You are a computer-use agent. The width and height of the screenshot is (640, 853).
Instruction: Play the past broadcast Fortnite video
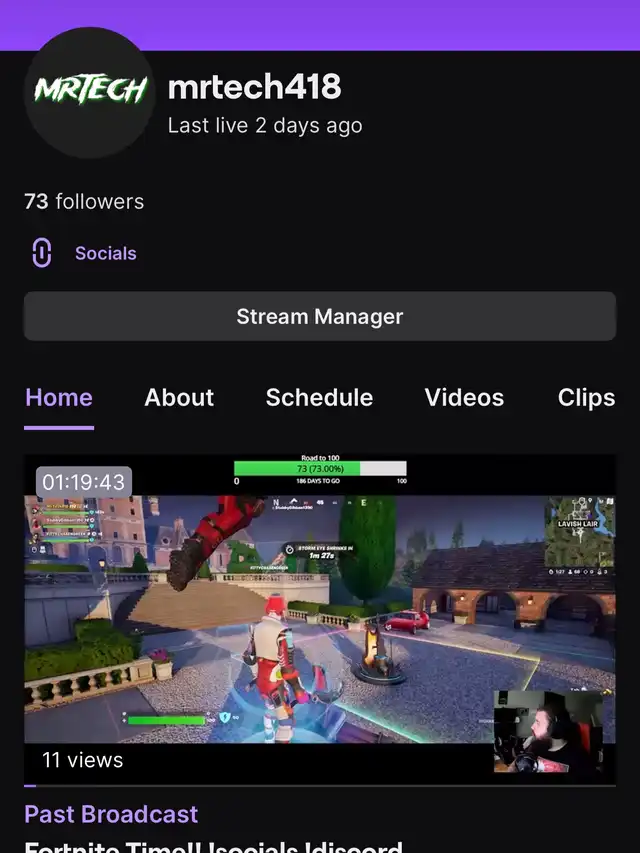[320, 620]
